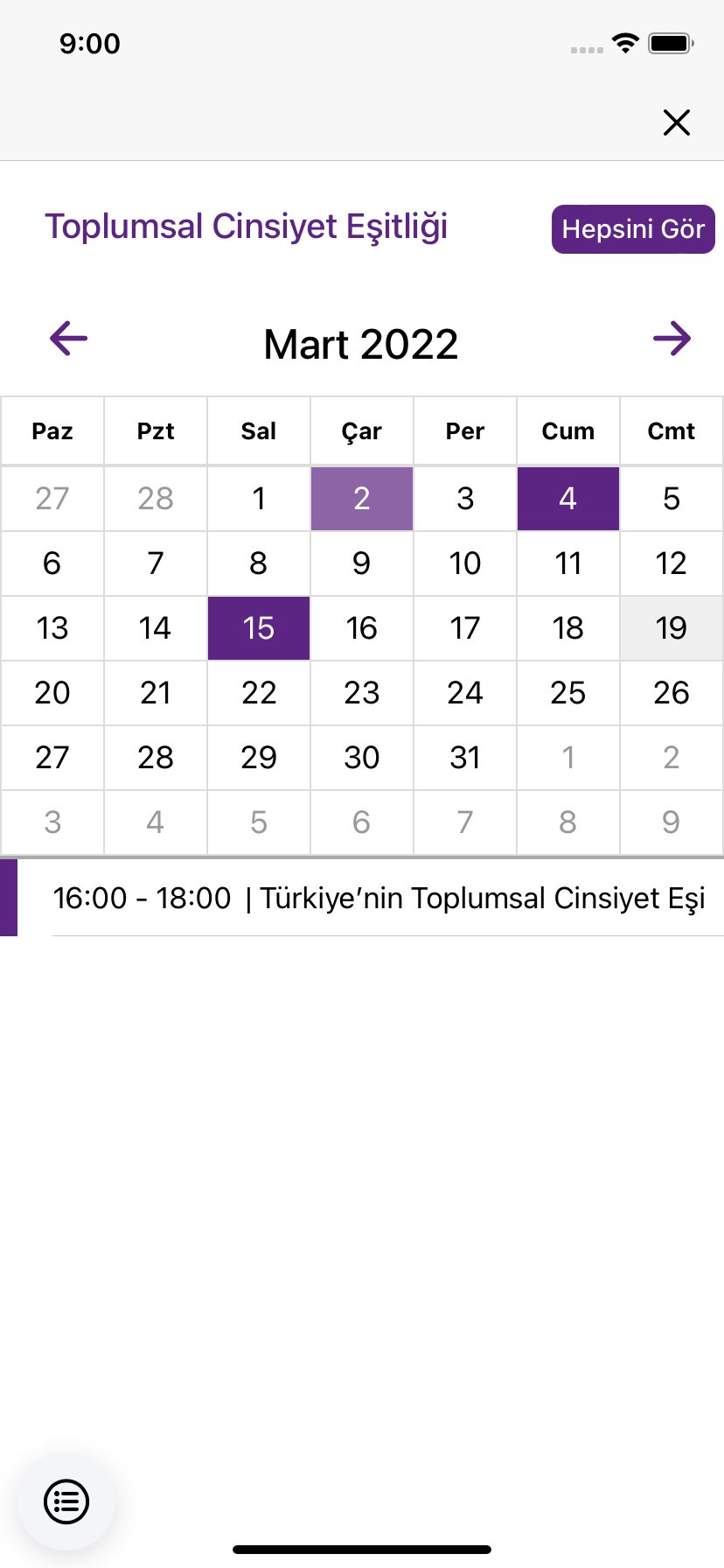Pick March 19 in the calendar
724x1568 pixels.
[x=672, y=628]
